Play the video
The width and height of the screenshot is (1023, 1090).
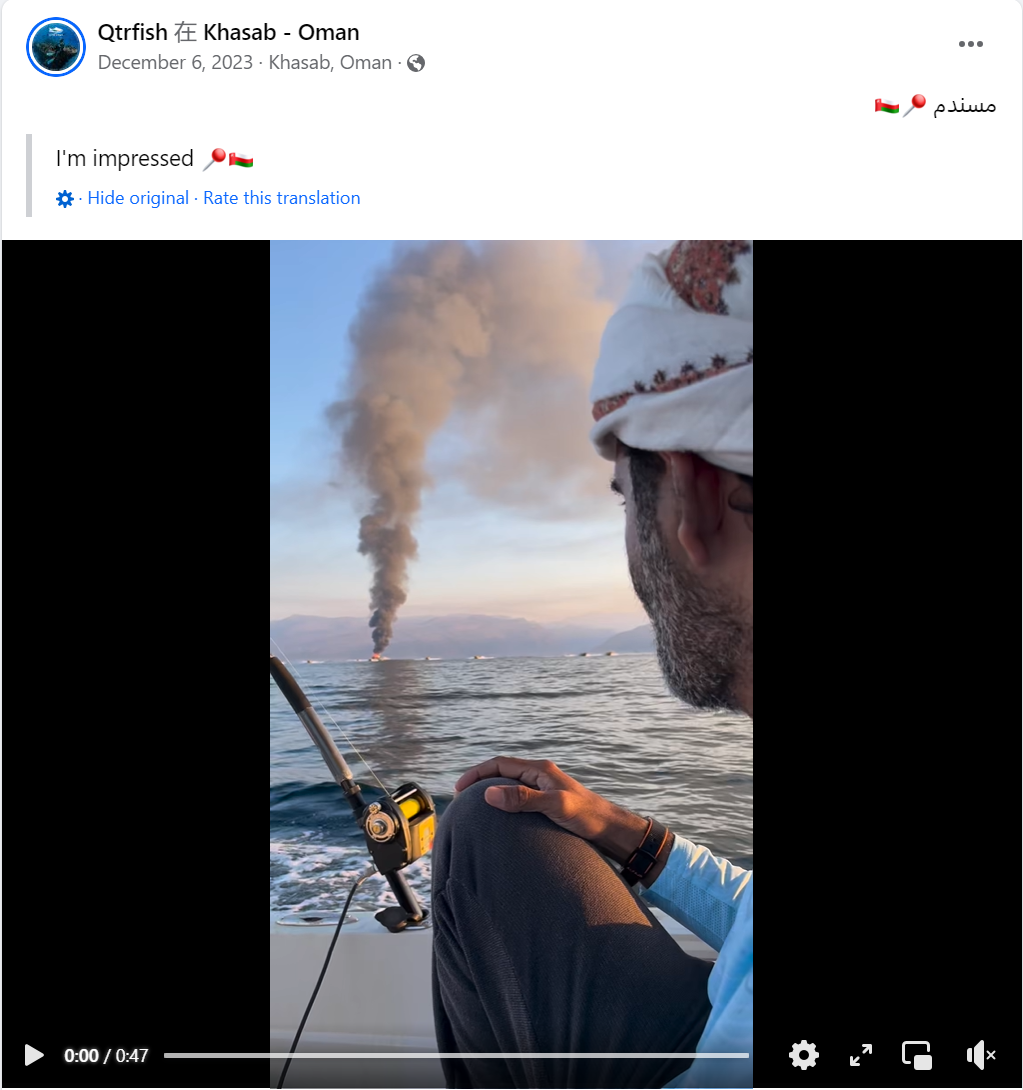click(x=34, y=1055)
